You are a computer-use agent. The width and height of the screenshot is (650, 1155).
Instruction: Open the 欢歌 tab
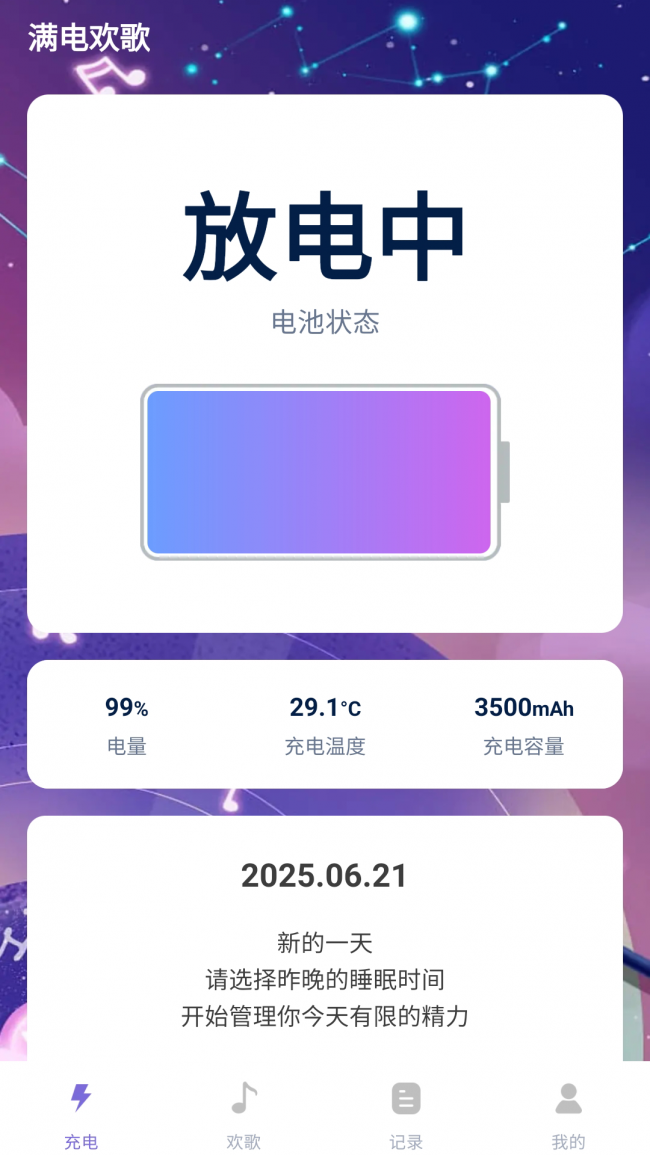[244, 1113]
